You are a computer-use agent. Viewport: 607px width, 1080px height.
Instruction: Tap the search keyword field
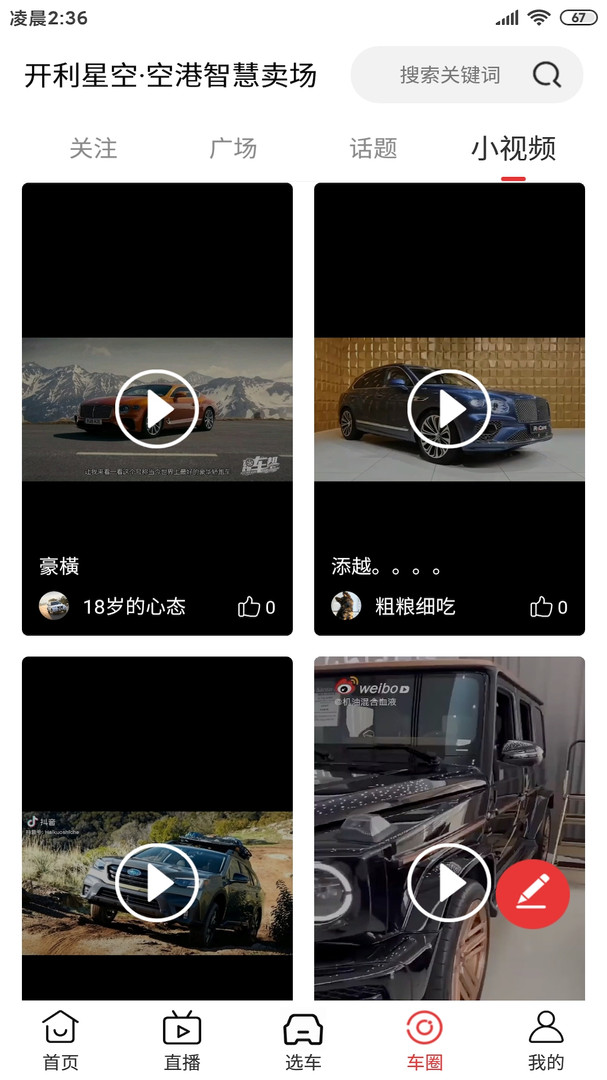[449, 75]
